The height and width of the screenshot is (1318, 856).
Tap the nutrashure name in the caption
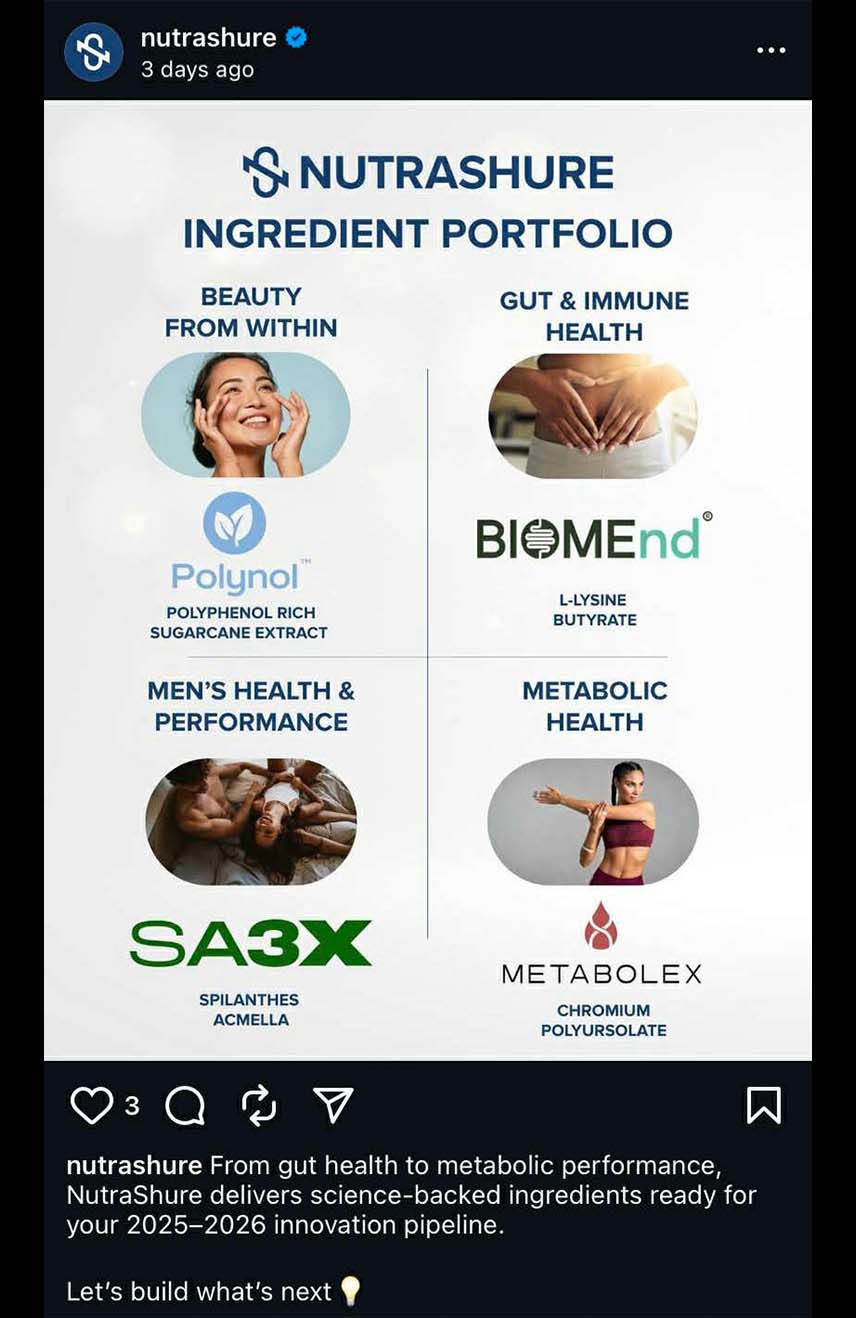click(134, 1165)
